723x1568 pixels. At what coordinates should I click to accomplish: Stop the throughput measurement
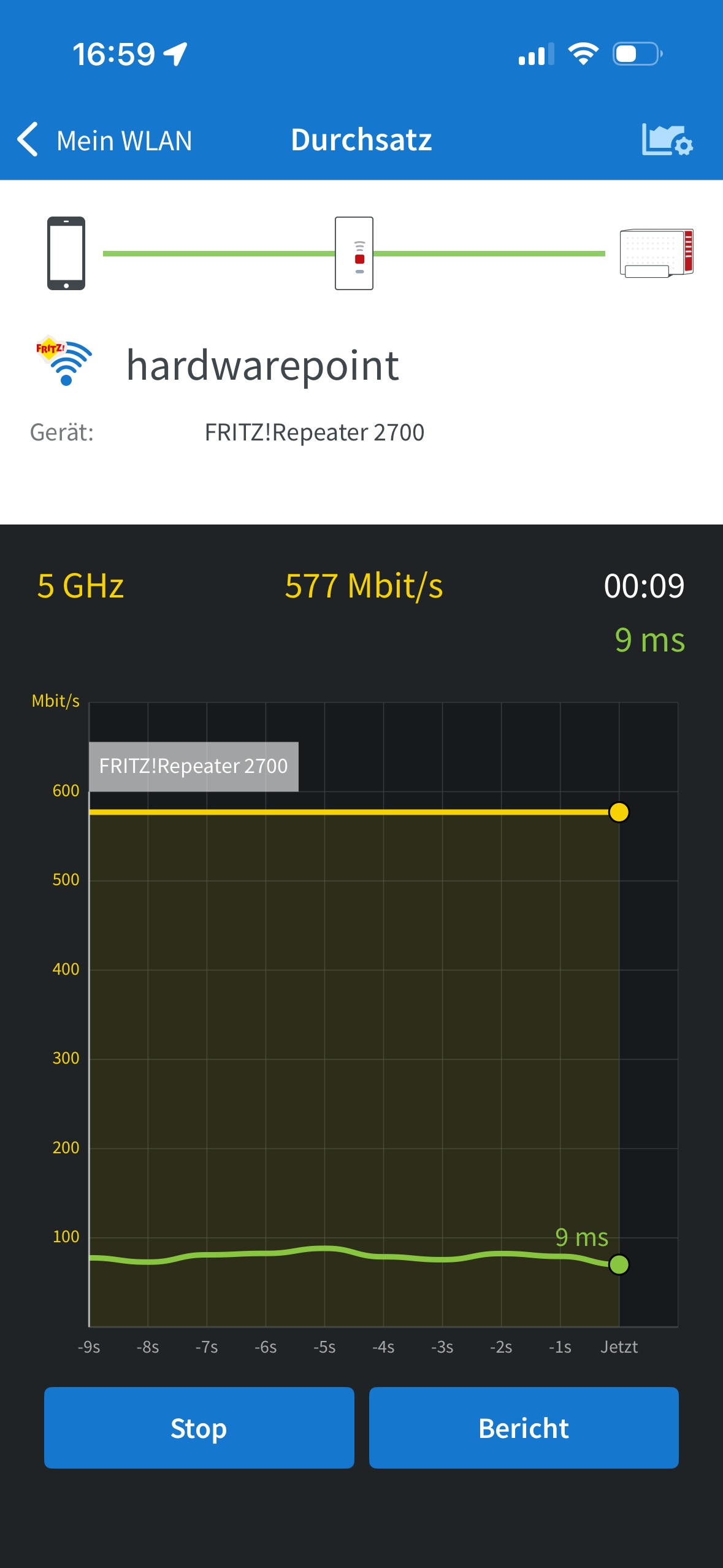(199, 1428)
